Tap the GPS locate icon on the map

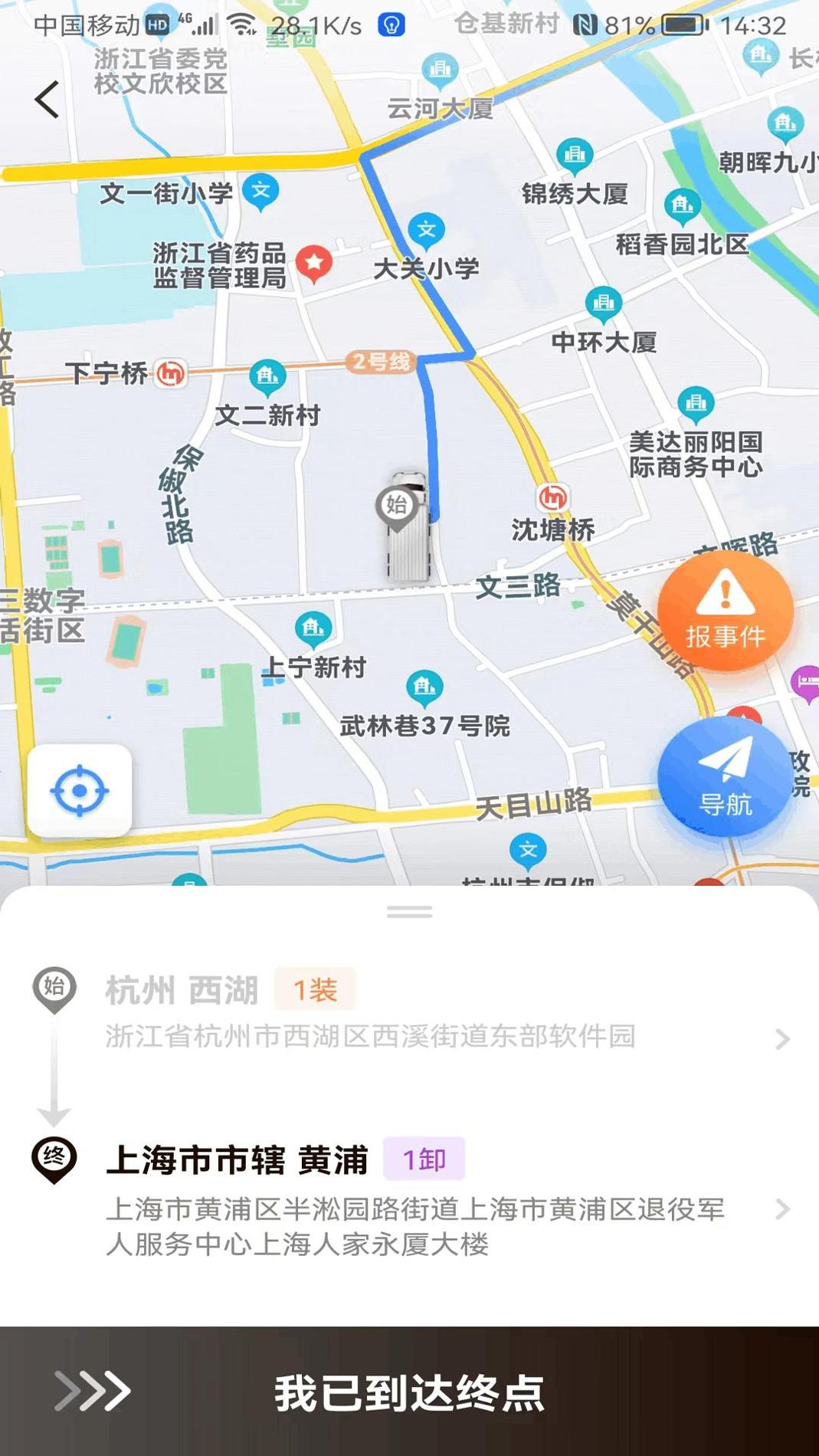pyautogui.click(x=80, y=789)
